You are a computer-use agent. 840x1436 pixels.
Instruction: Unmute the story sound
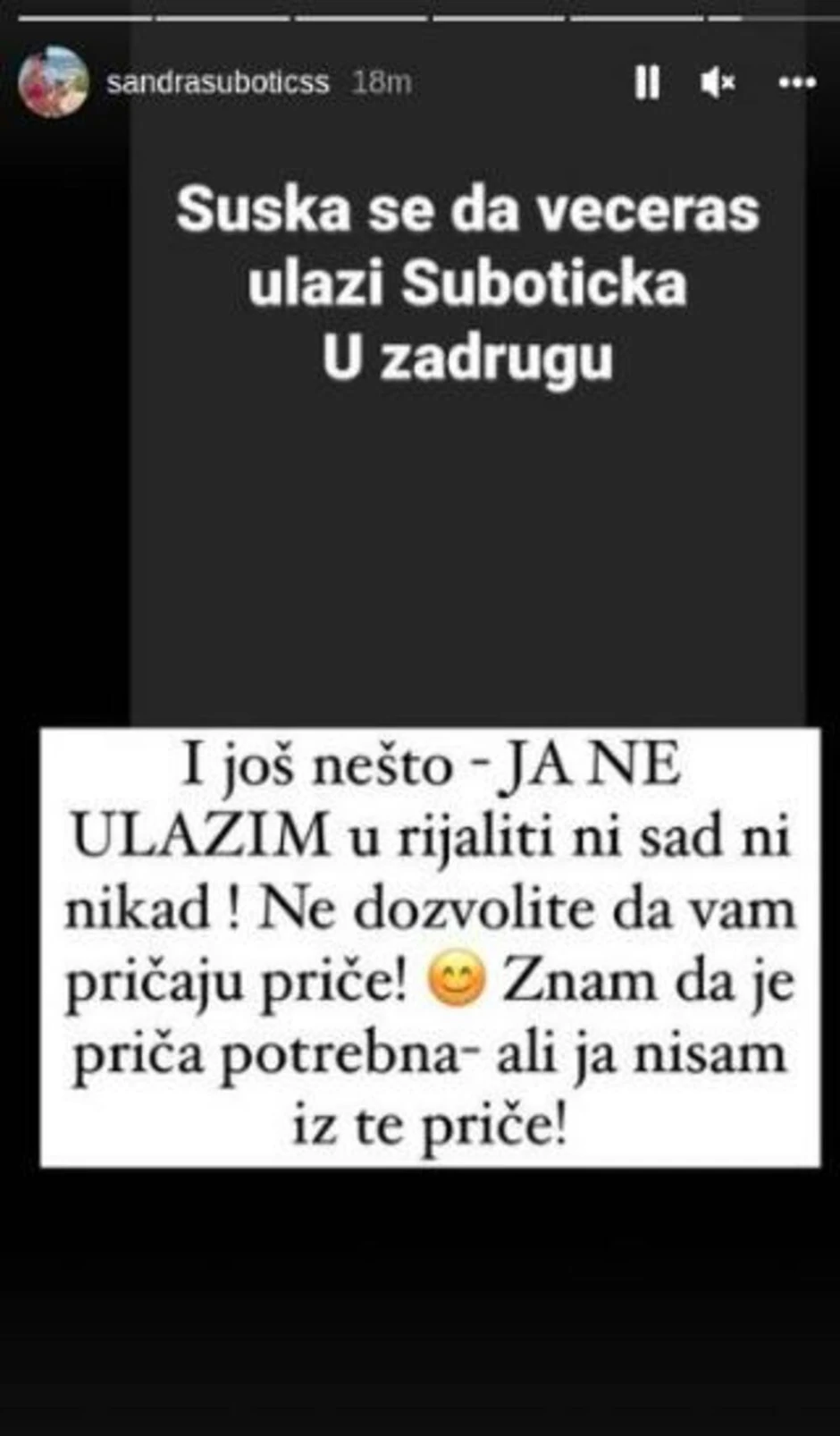718,82
